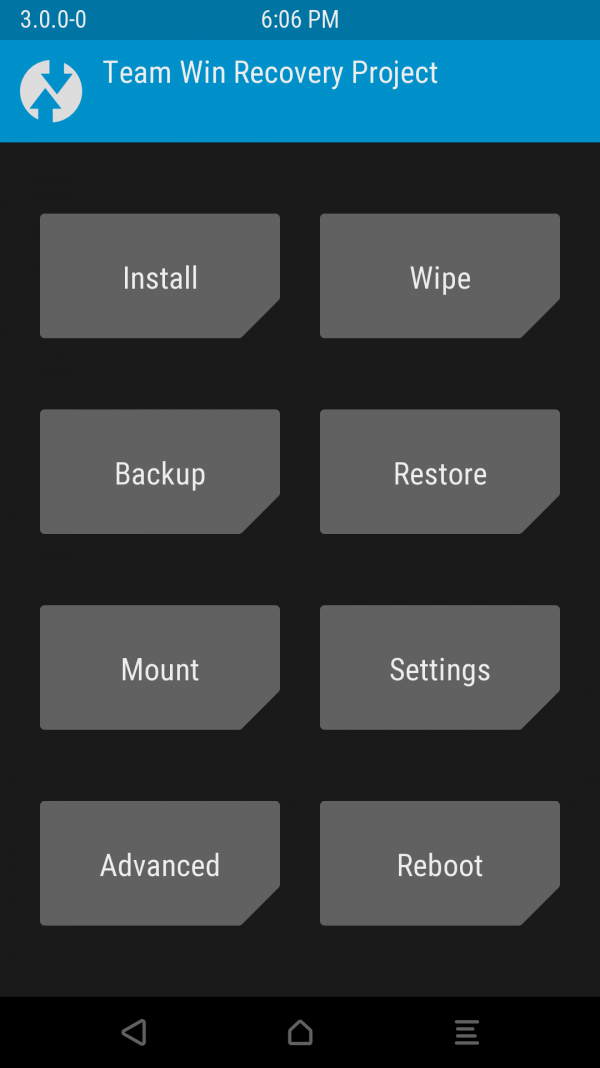600x1068 pixels.
Task: Open the Wipe options
Action: coord(440,276)
